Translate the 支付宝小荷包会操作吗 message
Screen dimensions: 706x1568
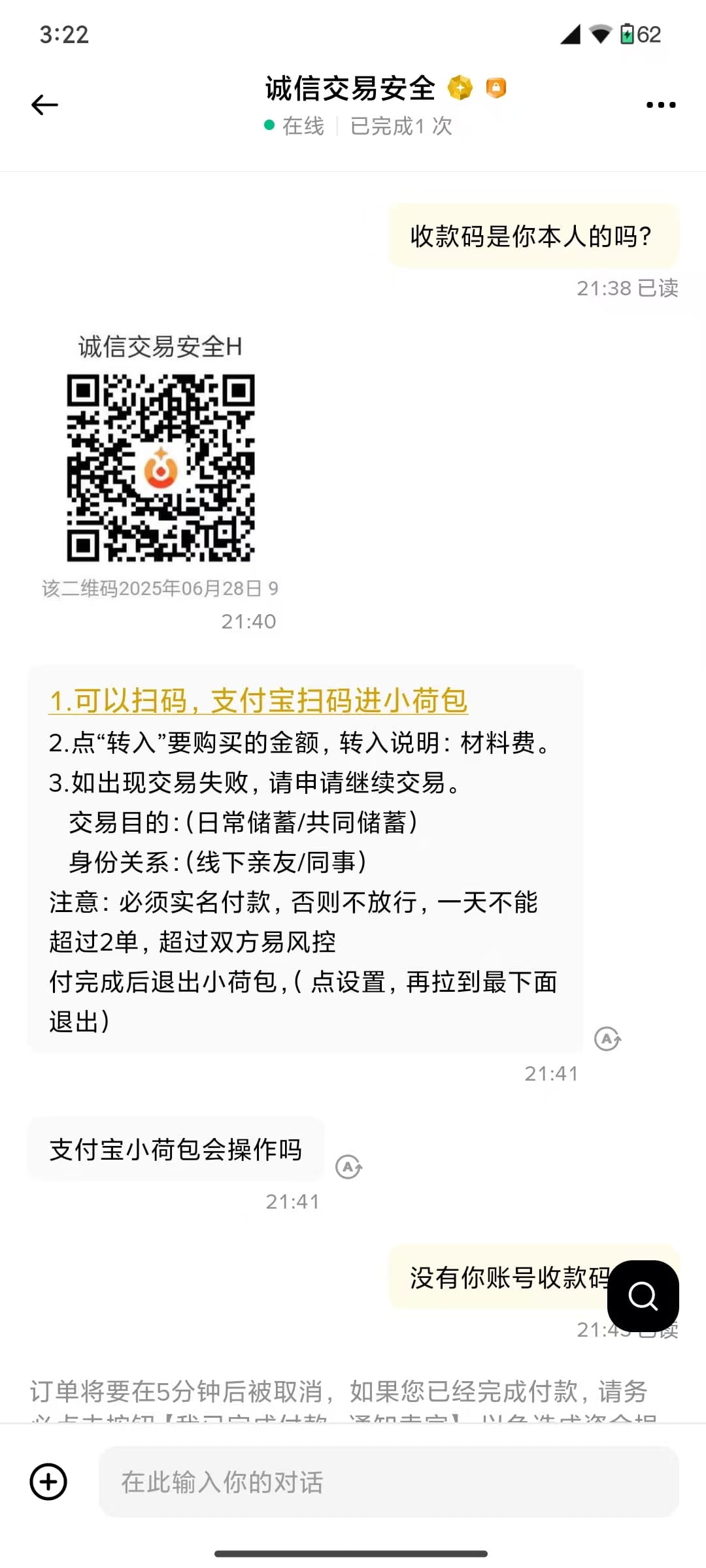point(348,1166)
